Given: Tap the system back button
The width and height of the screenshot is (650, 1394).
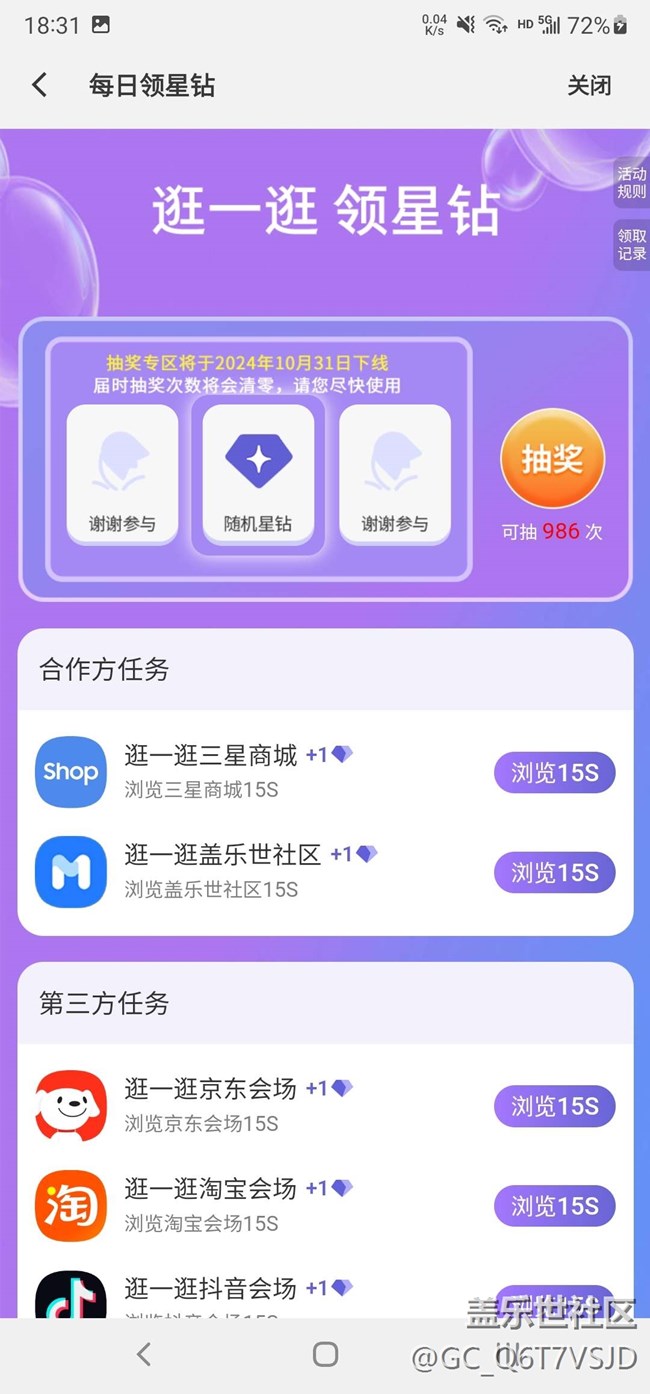Looking at the screenshot, I should (144, 1354).
